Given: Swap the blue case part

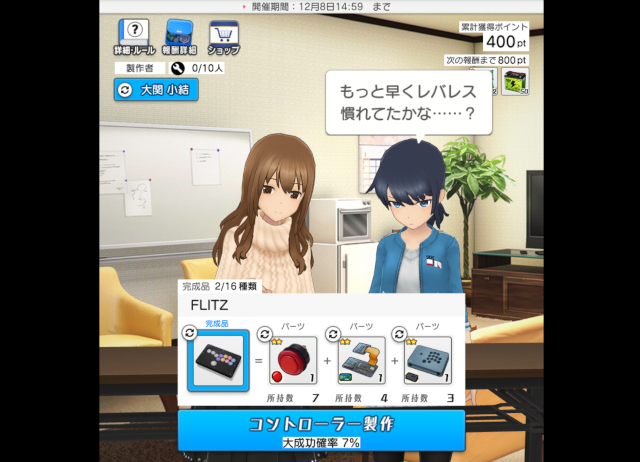Looking at the screenshot, I should pyautogui.click(x=427, y=359).
